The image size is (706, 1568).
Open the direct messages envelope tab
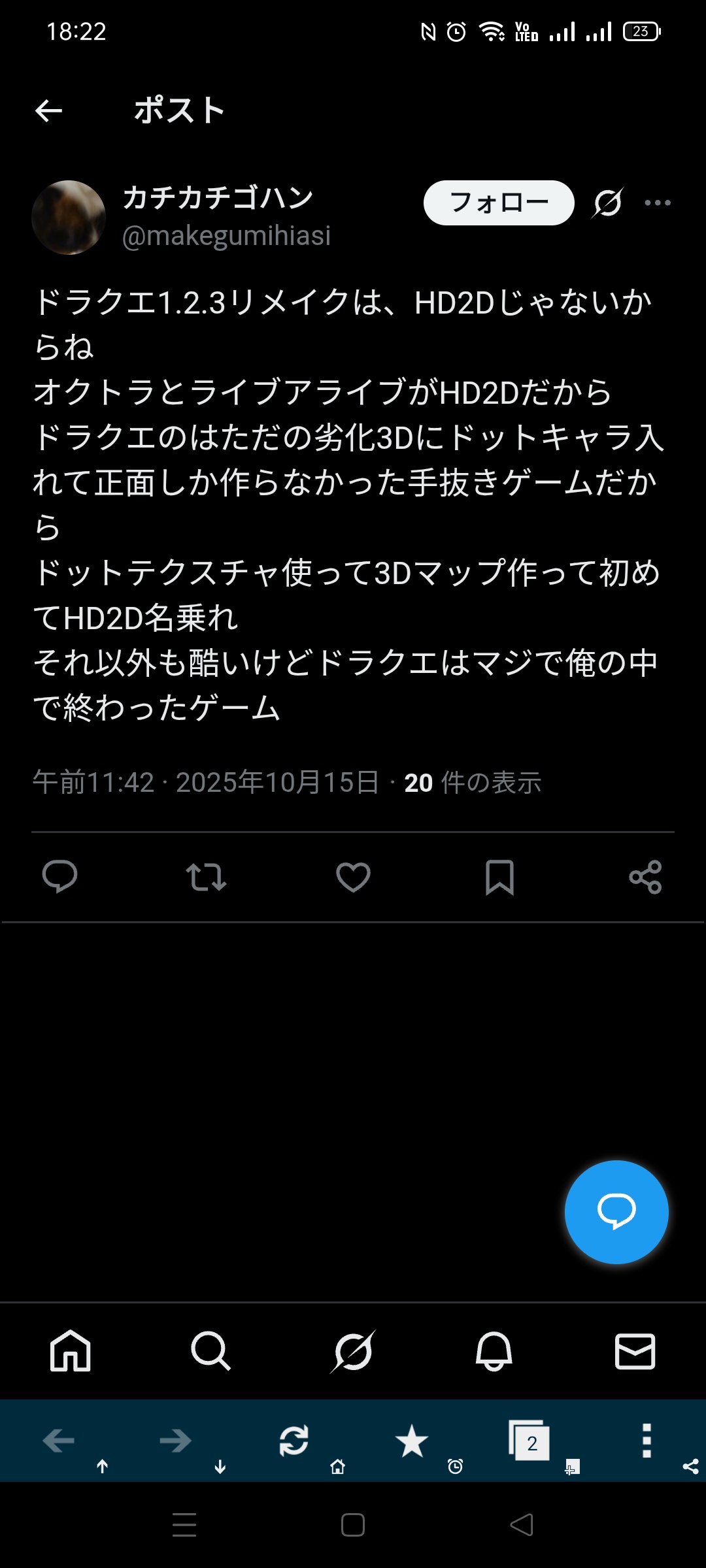pos(635,1351)
